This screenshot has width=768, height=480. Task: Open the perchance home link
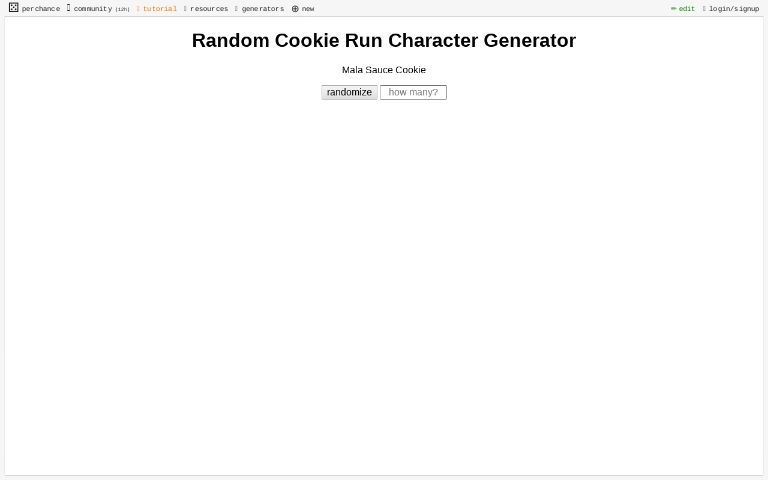pyautogui.click(x=35, y=8)
